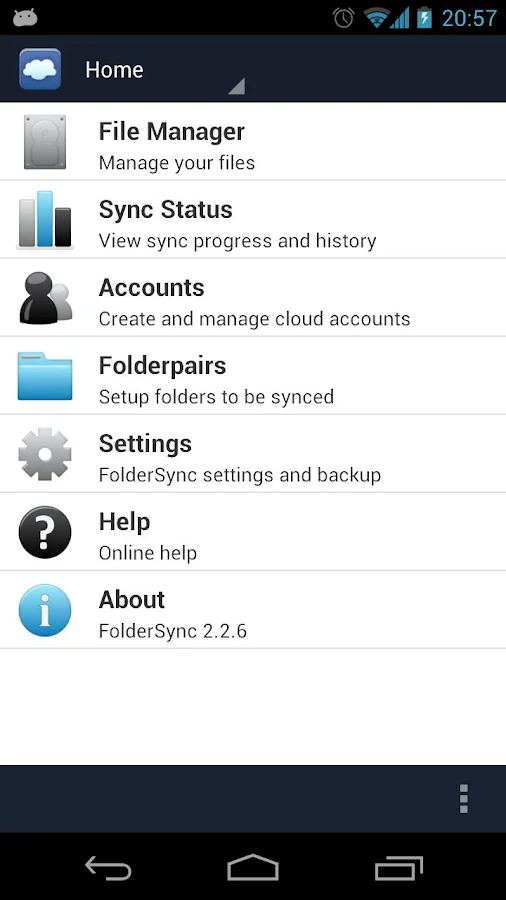Open the About FolderSync entry
Image resolution: width=506 pixels, height=900 pixels.
click(253, 610)
